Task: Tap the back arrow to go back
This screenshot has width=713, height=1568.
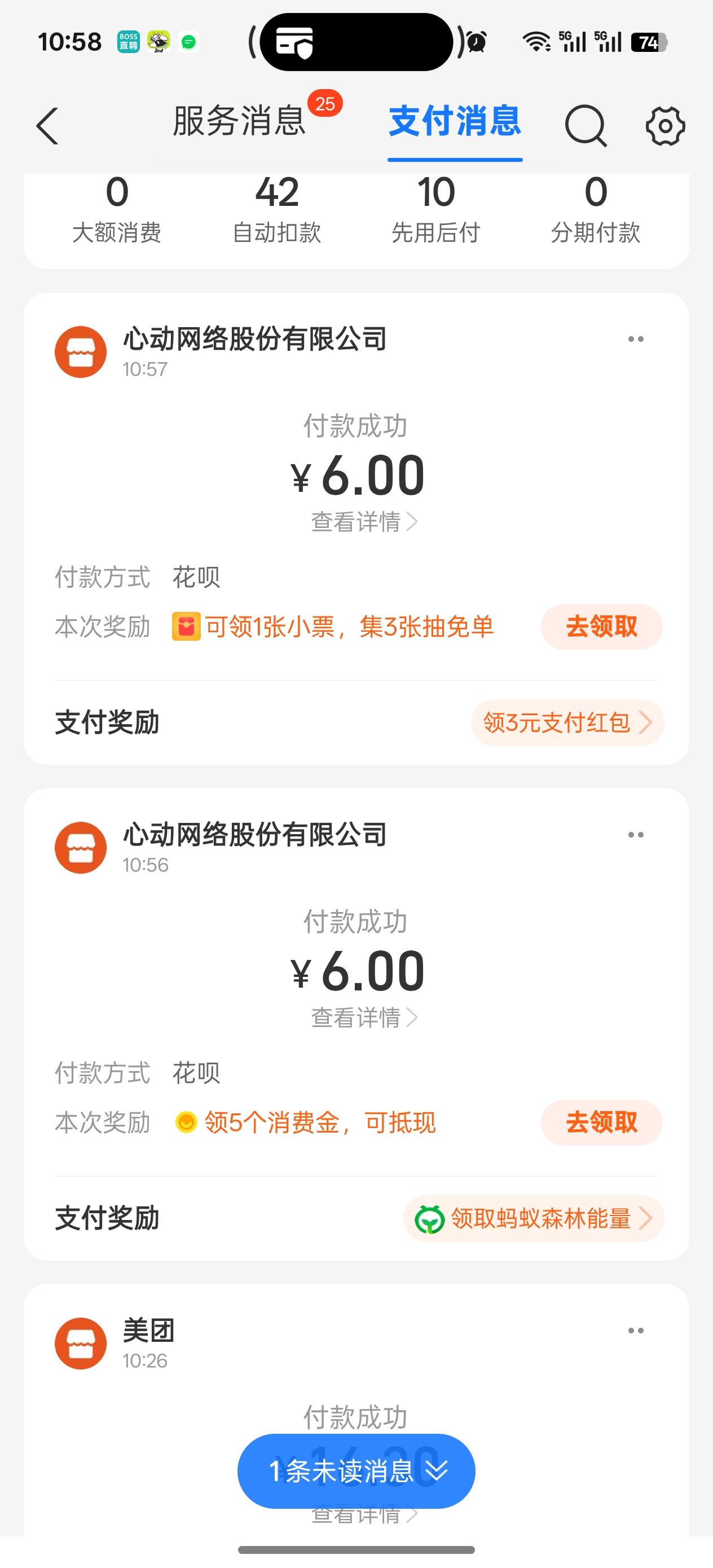Action: (x=47, y=125)
